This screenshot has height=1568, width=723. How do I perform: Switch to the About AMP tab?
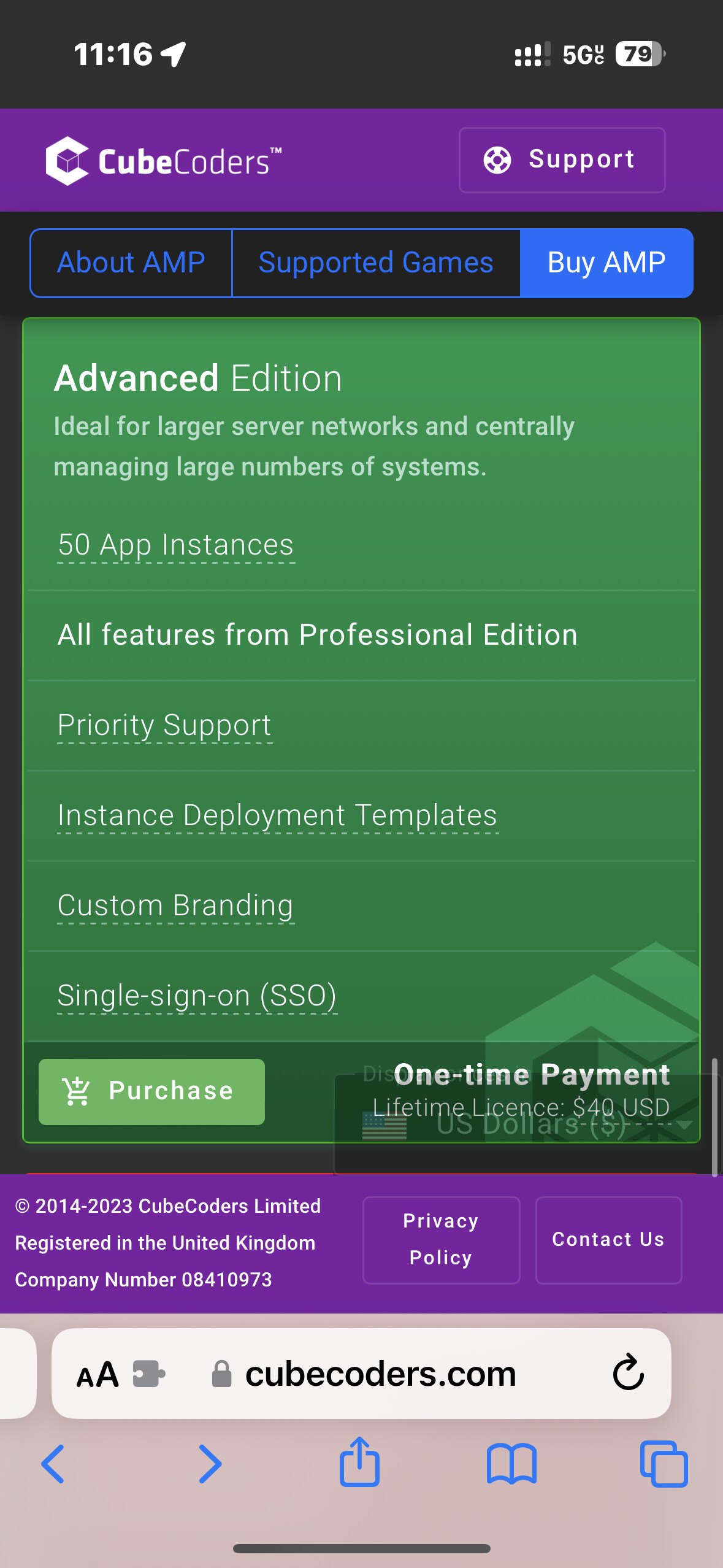[131, 263]
